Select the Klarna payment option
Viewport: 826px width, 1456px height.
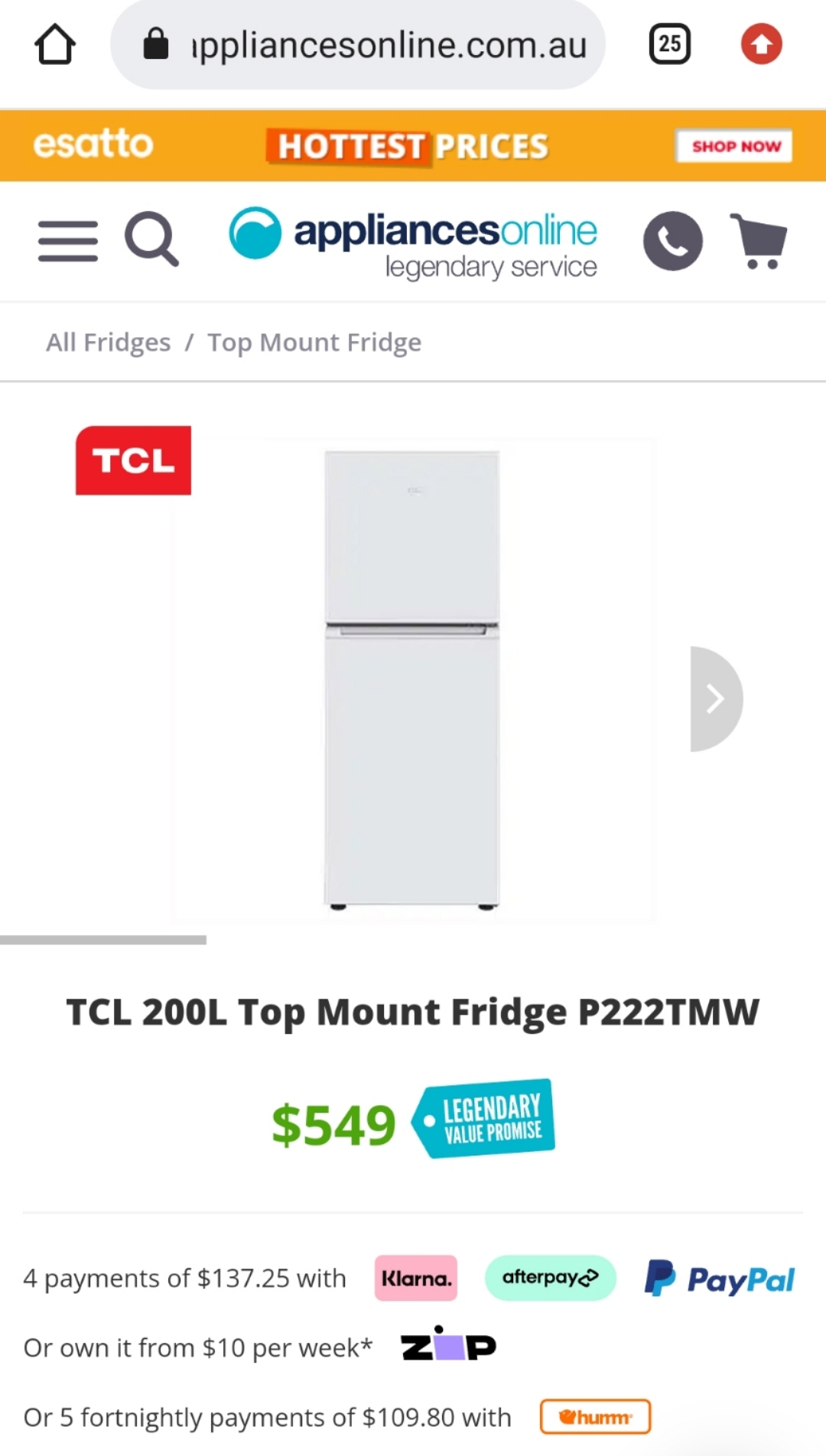415,1278
